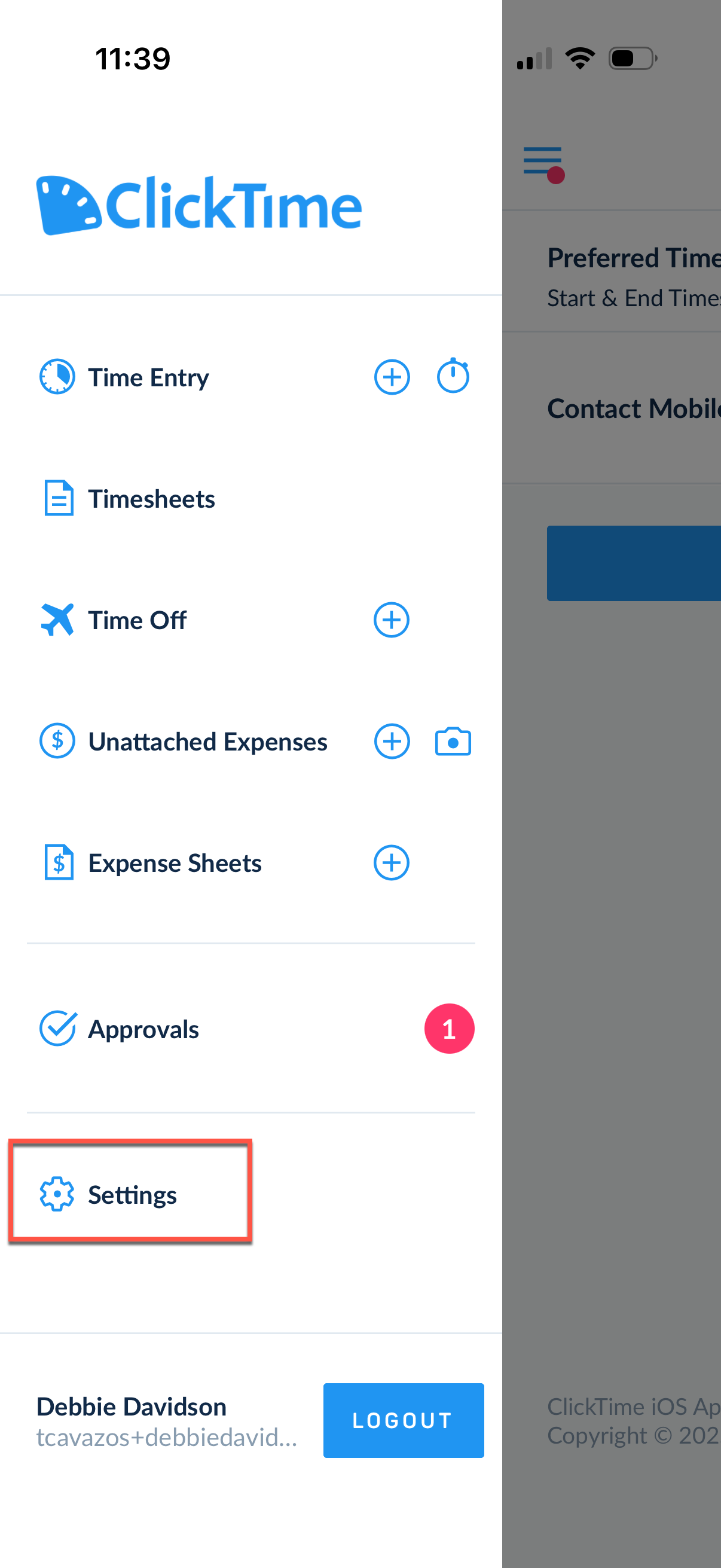
Task: Open Unattached Expenses
Action: [x=207, y=742]
